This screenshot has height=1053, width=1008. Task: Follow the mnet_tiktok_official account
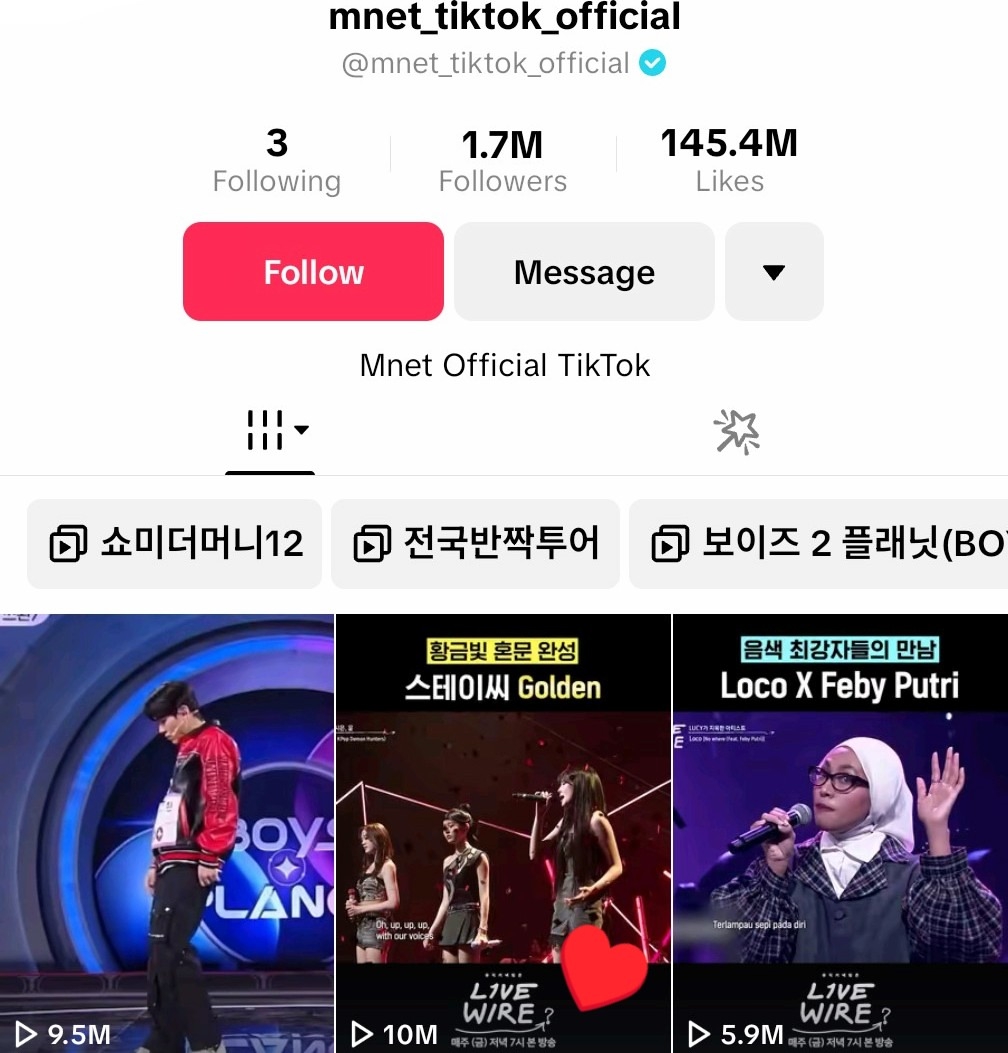click(x=313, y=271)
